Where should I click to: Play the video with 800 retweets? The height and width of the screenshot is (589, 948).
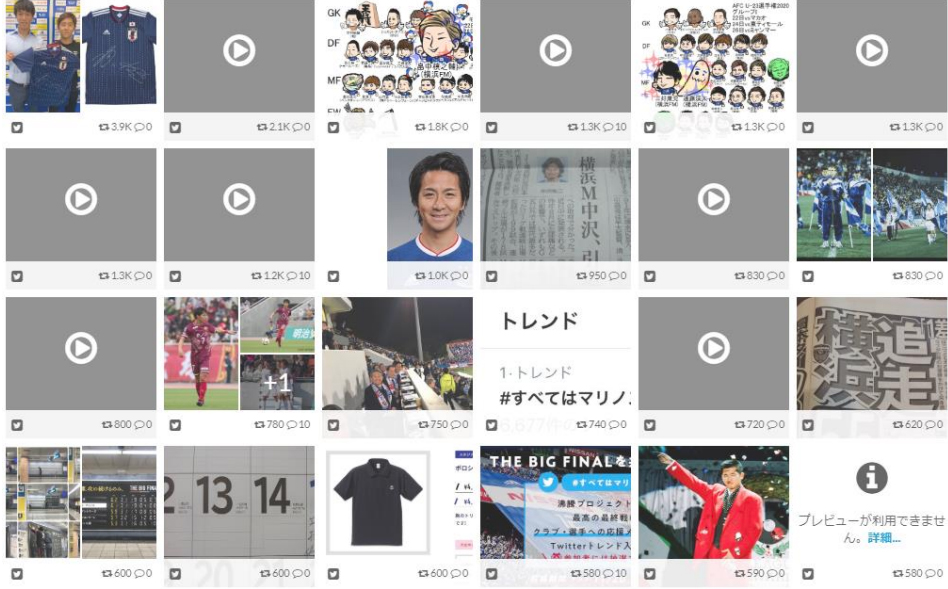click(x=81, y=348)
